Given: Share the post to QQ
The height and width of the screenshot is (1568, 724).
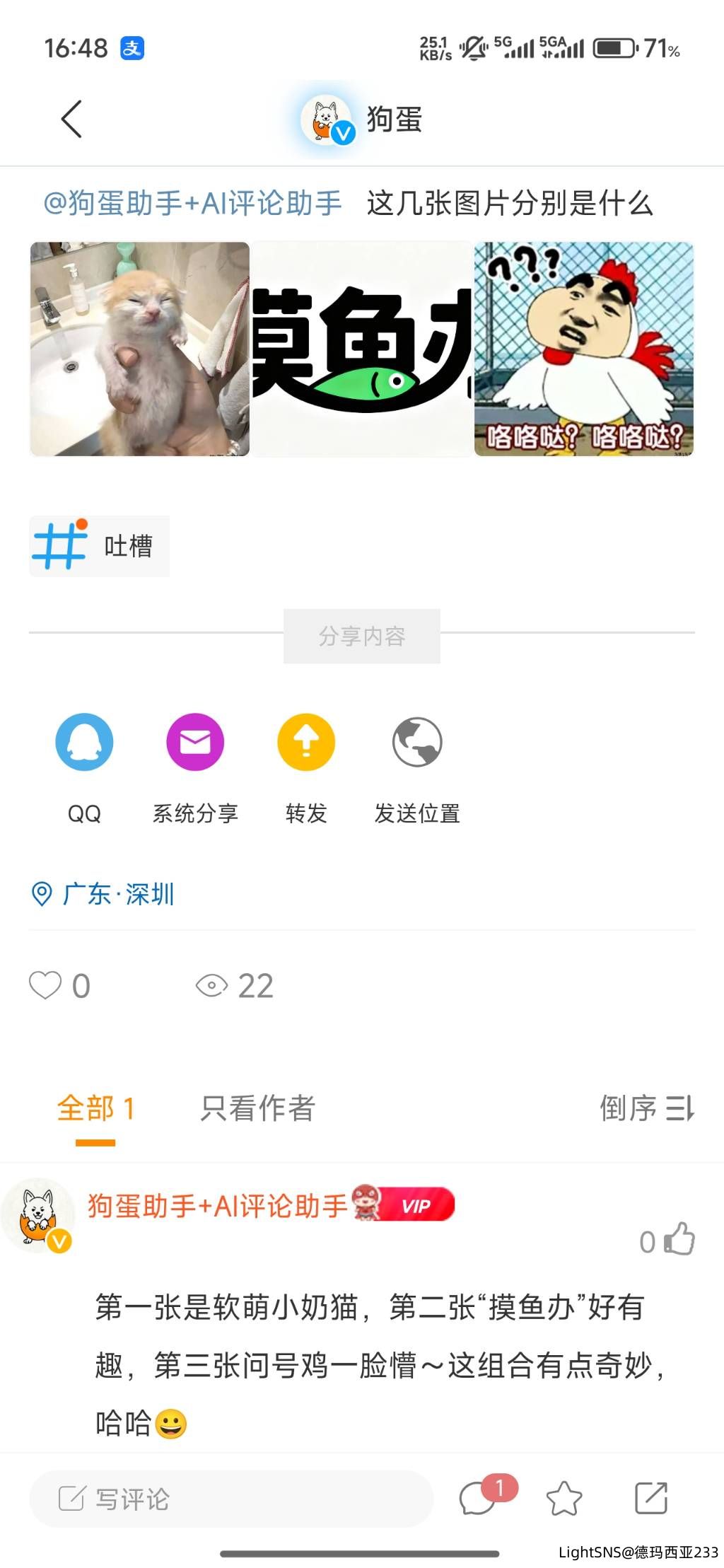Looking at the screenshot, I should [x=84, y=742].
